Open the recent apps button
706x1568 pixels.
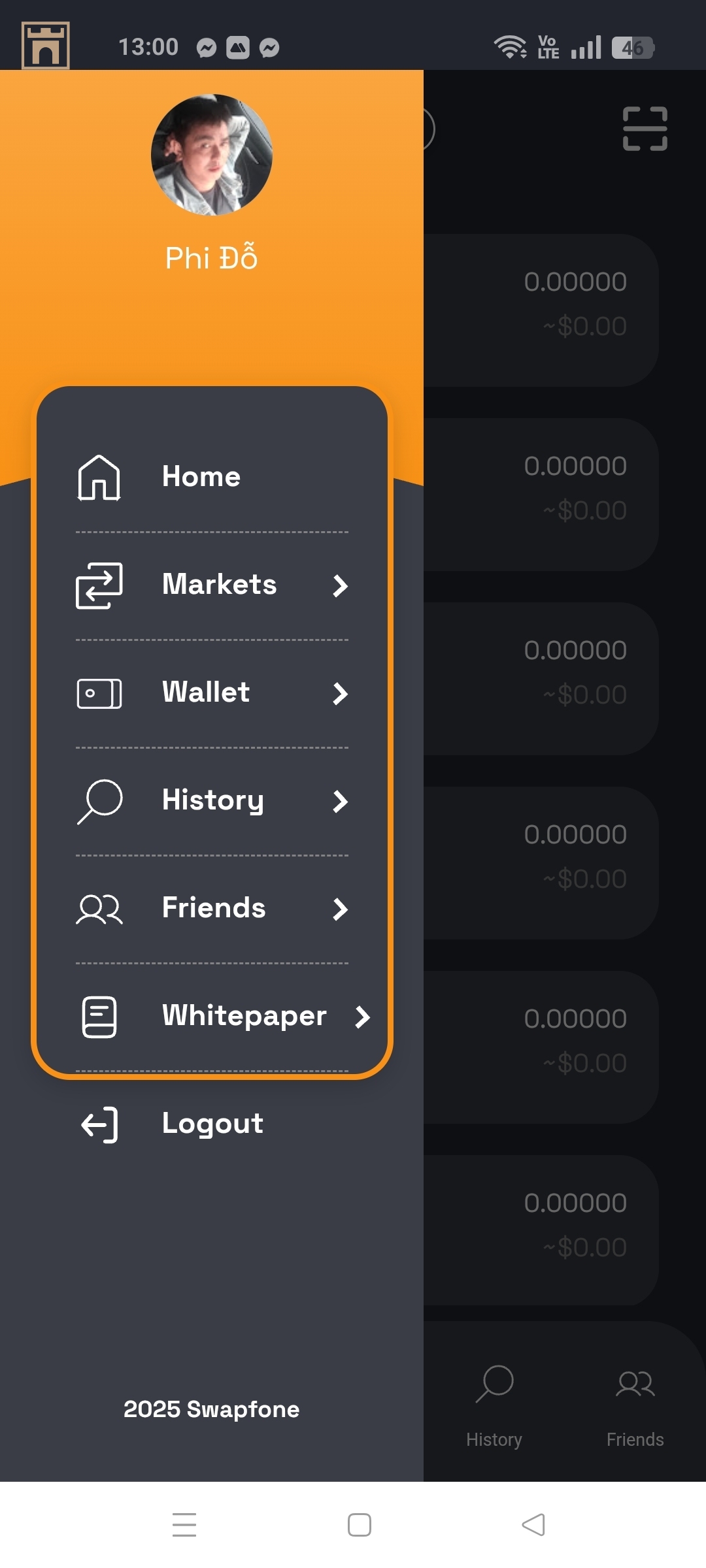click(184, 1525)
